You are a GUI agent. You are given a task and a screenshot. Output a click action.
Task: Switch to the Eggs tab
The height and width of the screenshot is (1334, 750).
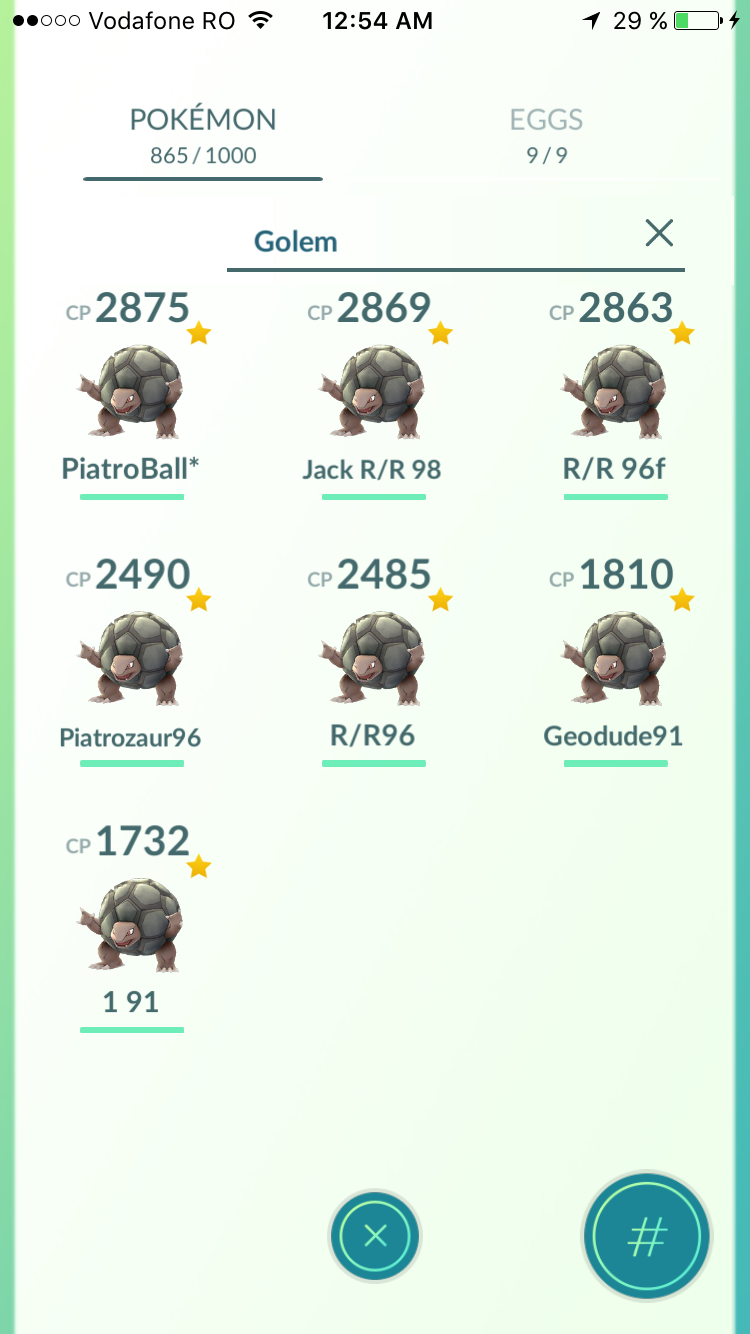546,135
